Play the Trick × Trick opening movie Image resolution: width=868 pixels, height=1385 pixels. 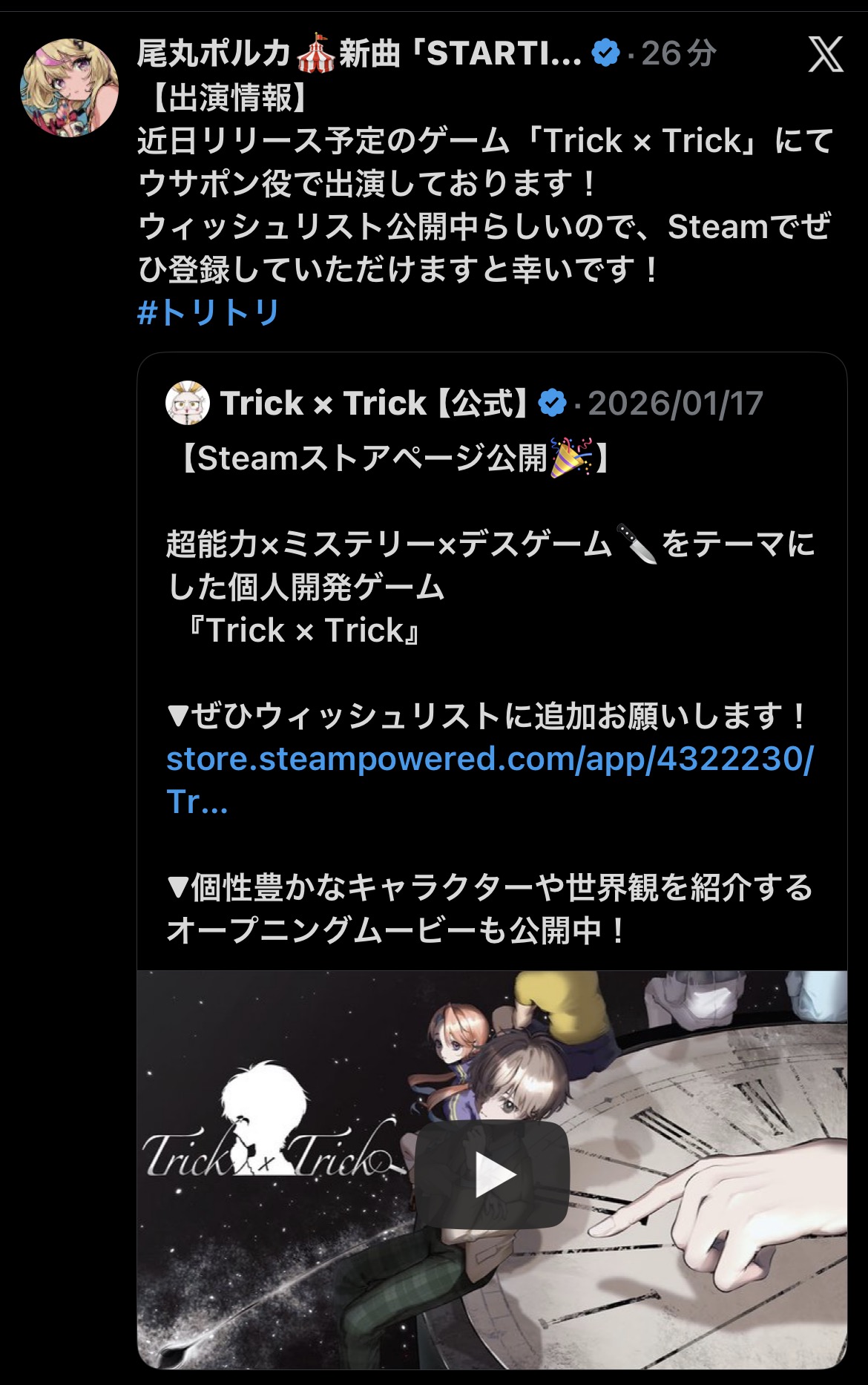[492, 1174]
